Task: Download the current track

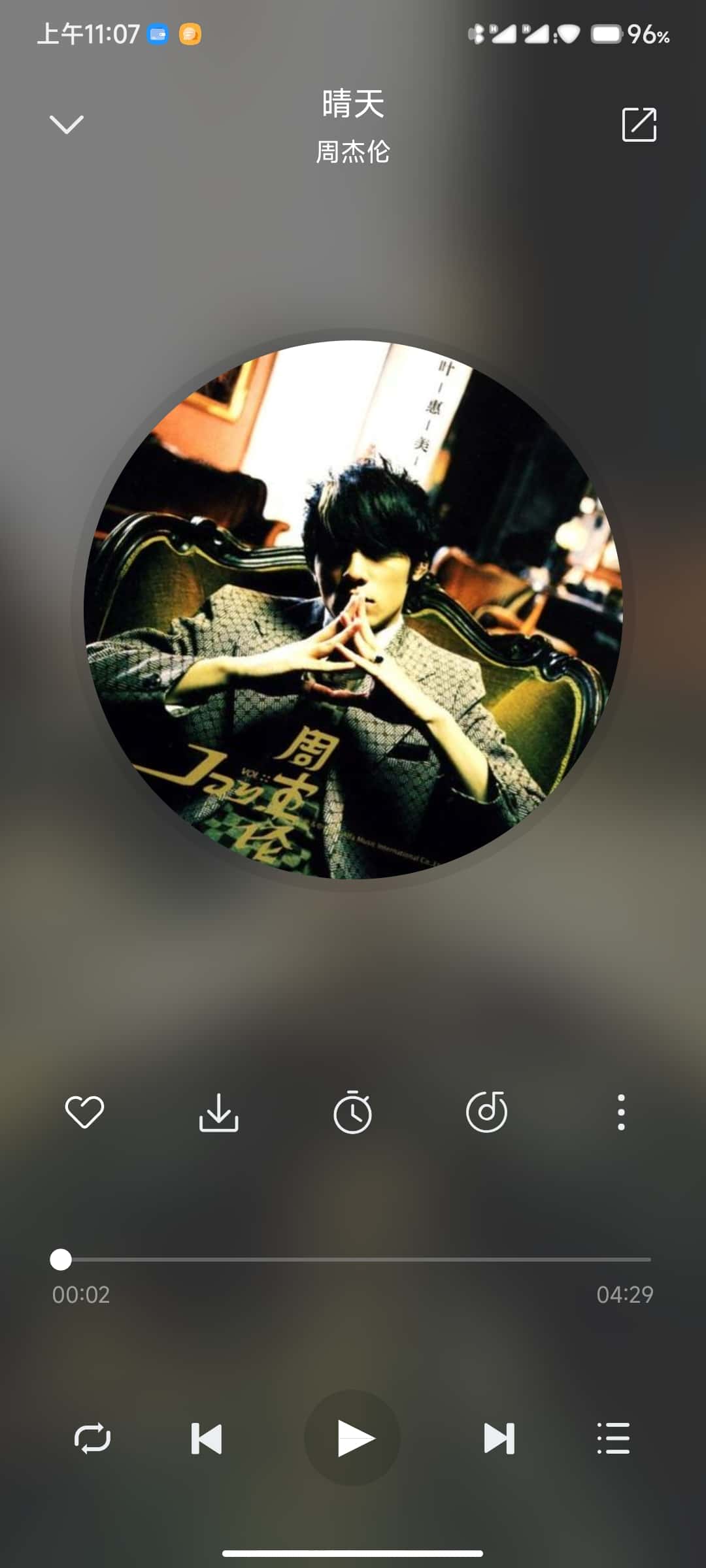Action: [218, 1112]
